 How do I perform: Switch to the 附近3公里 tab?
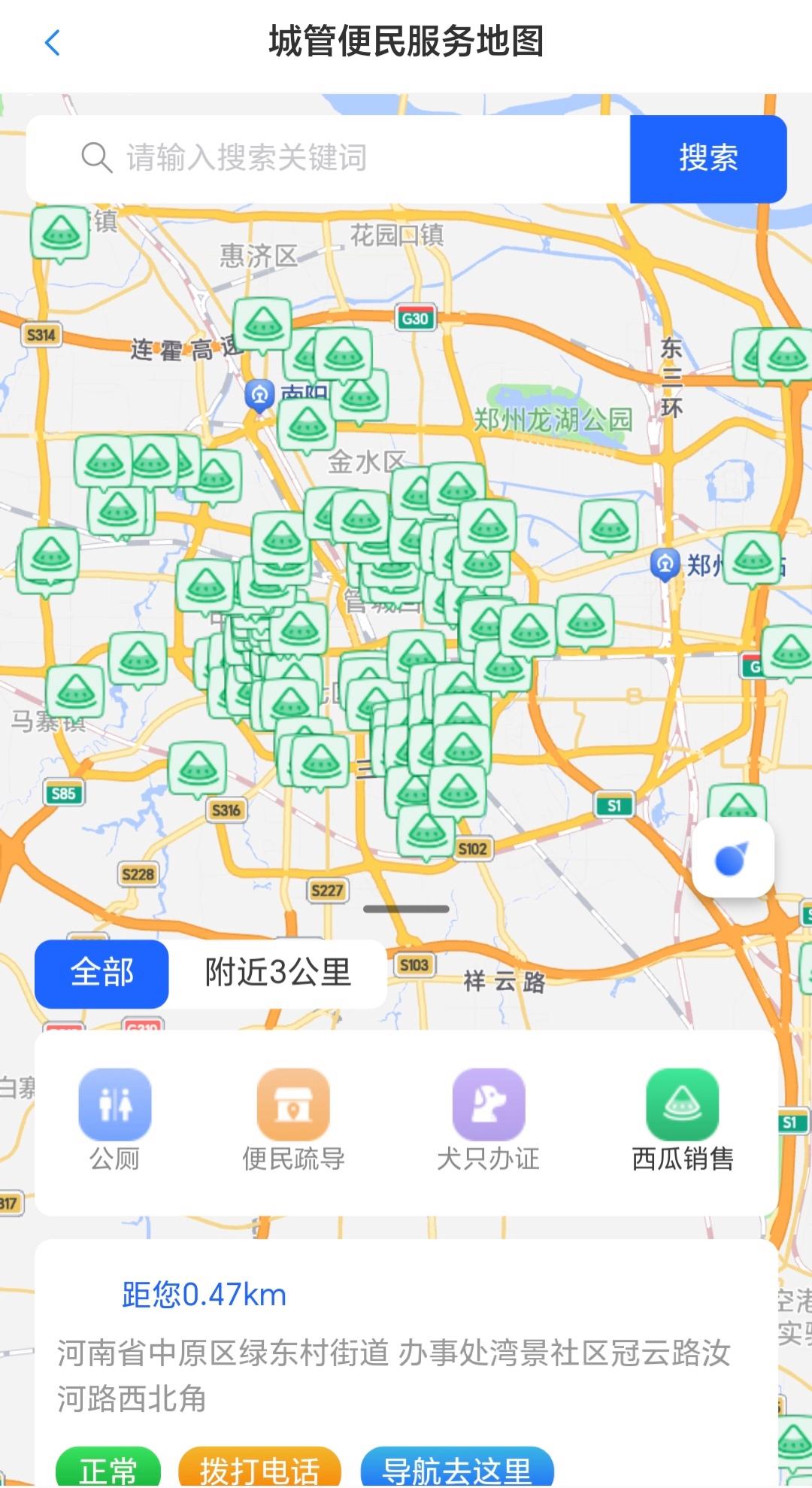[x=278, y=973]
